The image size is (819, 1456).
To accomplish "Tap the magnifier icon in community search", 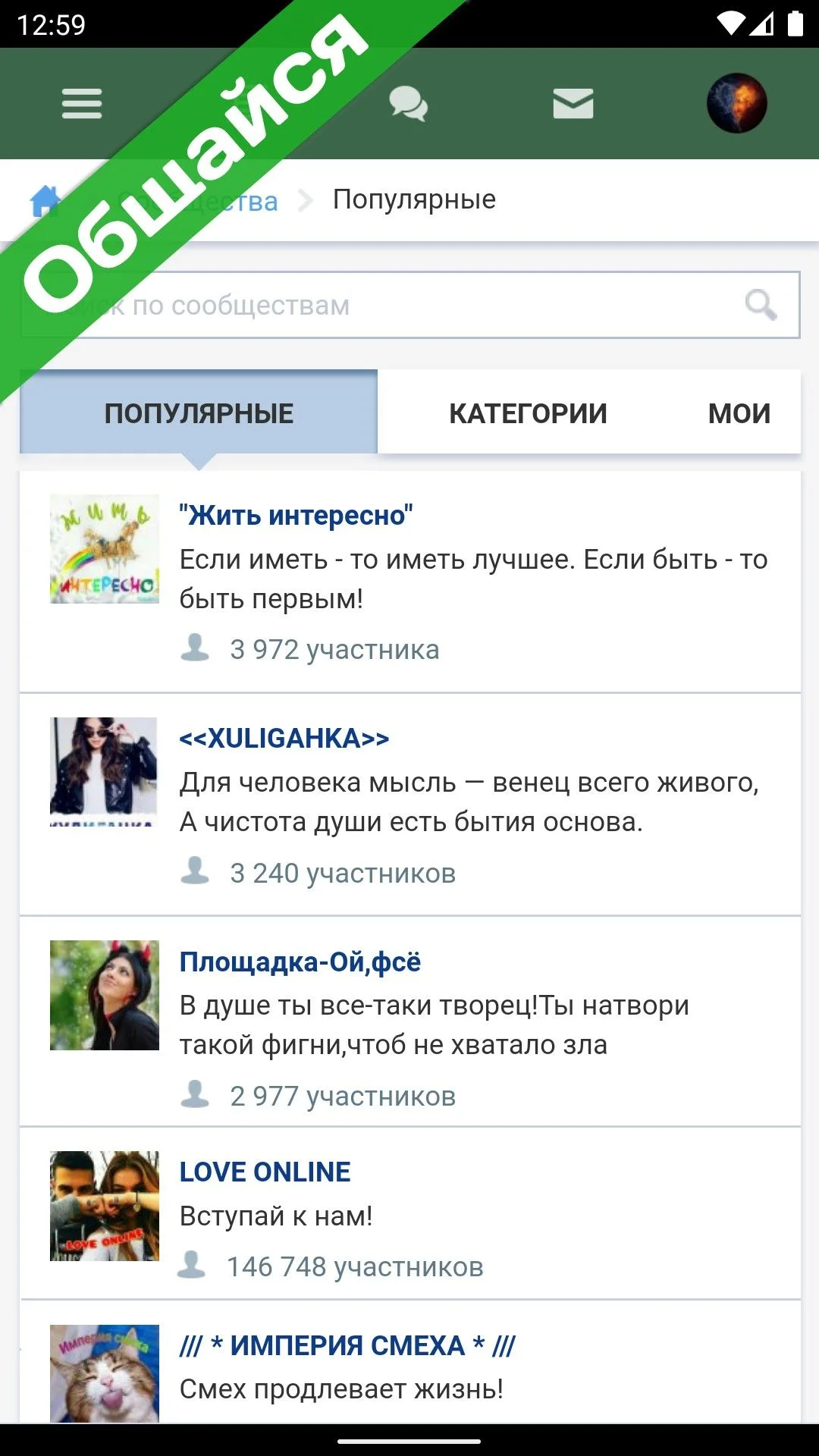I will [761, 305].
